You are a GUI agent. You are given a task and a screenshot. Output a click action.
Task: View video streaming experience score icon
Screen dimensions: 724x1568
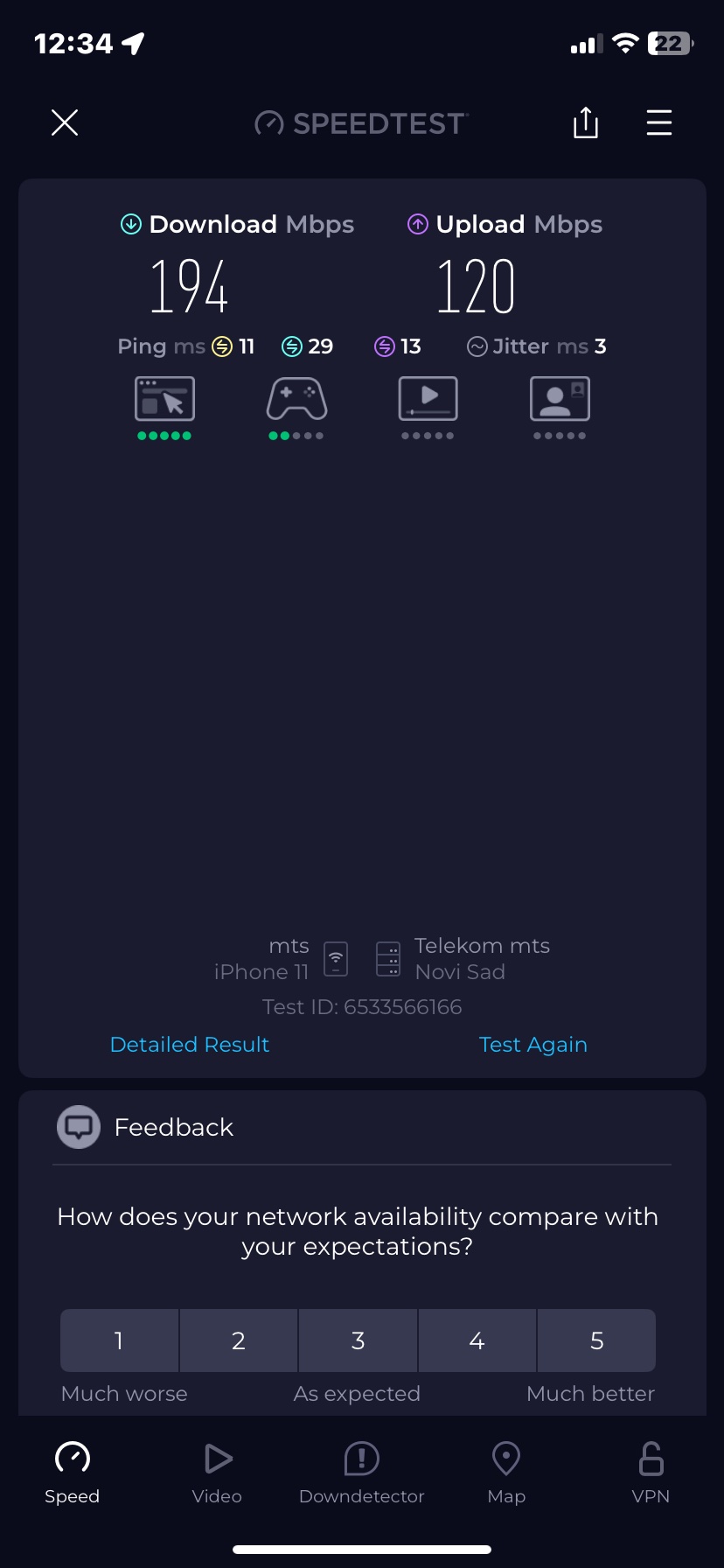pos(428,400)
